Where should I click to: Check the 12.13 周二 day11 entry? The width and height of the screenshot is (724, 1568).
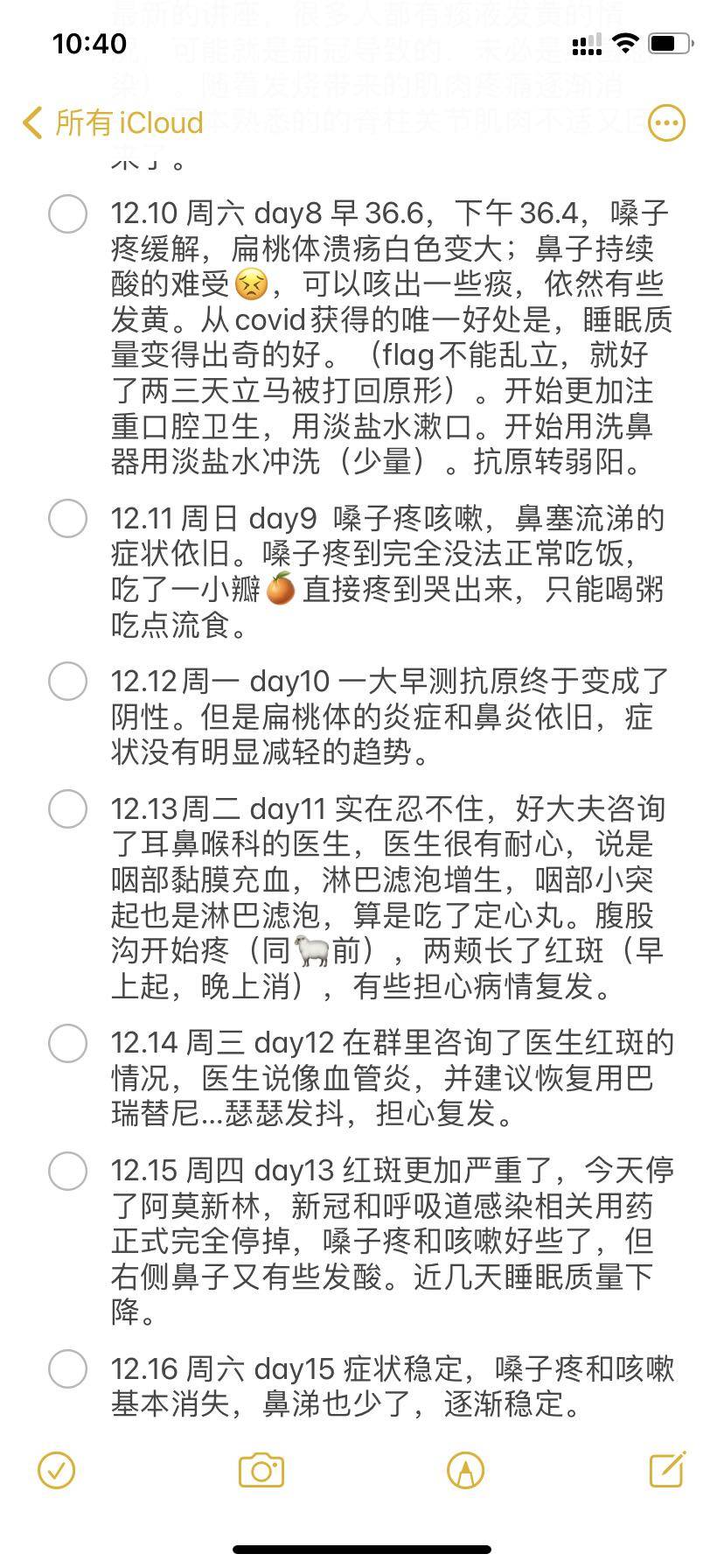[x=67, y=808]
